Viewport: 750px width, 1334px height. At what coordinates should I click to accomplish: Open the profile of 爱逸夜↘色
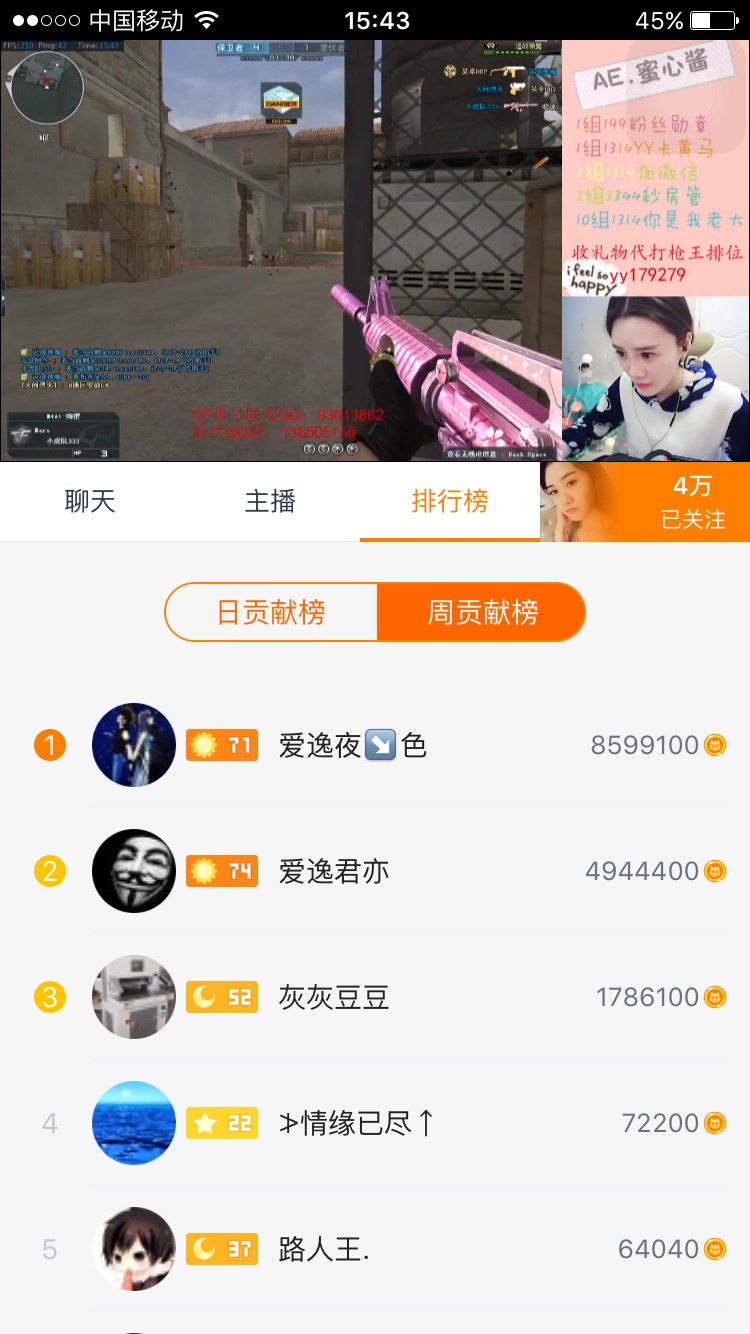[375, 745]
